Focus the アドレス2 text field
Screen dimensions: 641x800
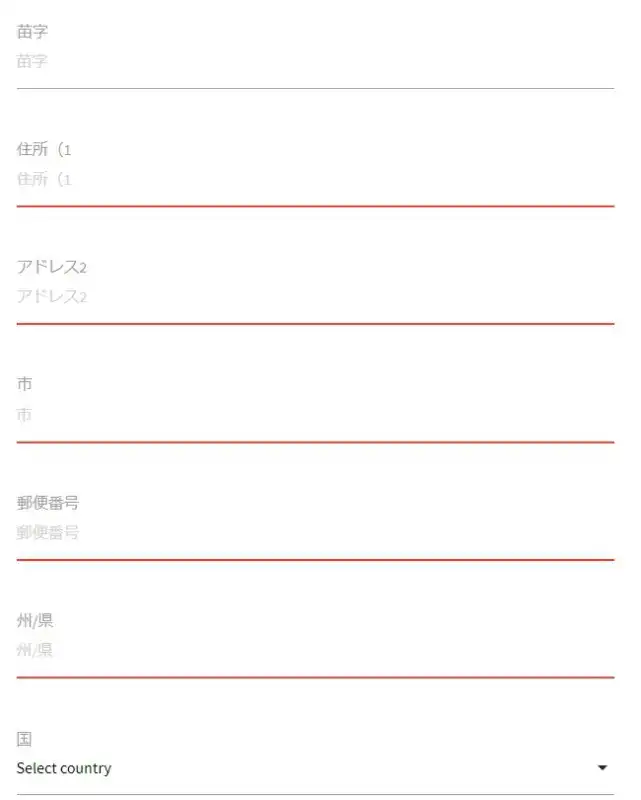click(315, 297)
